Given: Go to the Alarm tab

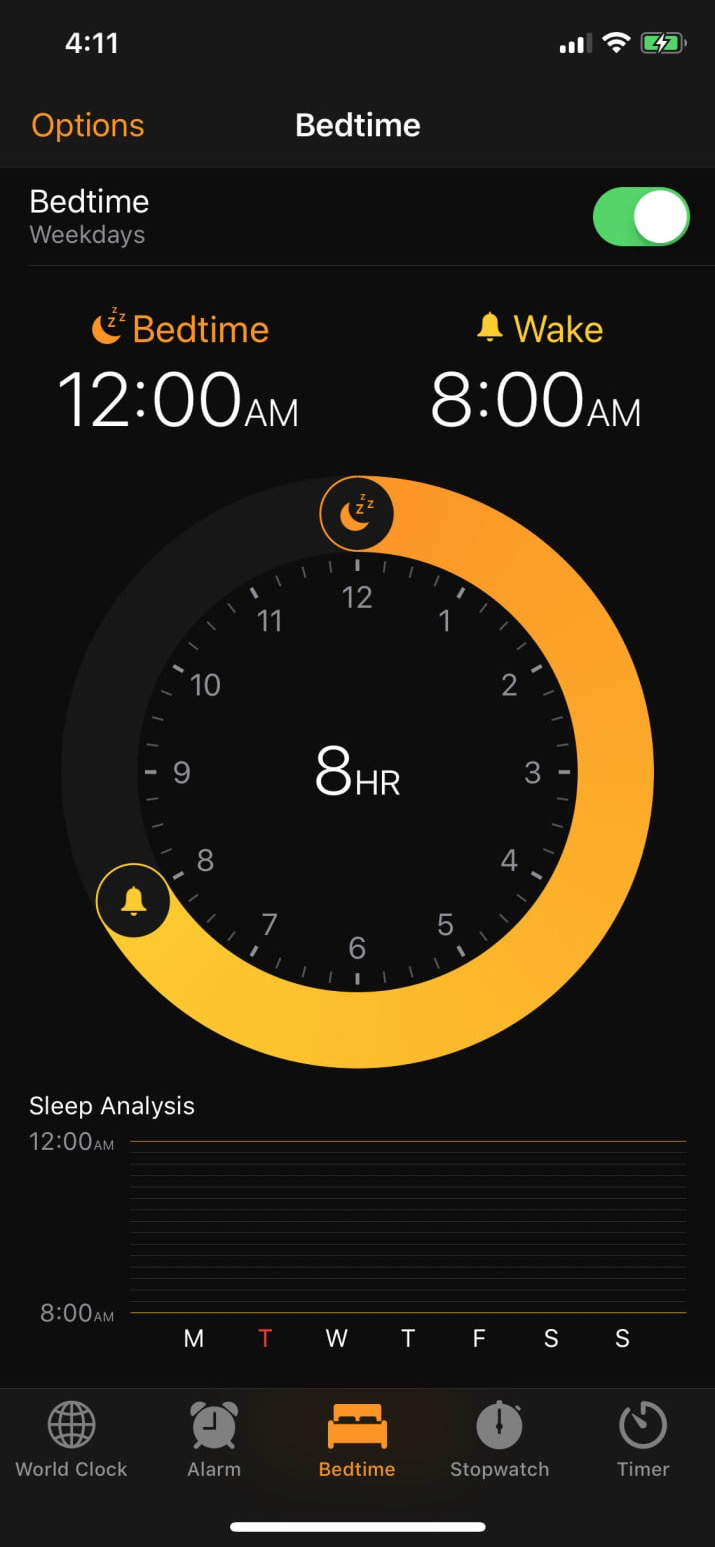Looking at the screenshot, I should [x=214, y=1439].
